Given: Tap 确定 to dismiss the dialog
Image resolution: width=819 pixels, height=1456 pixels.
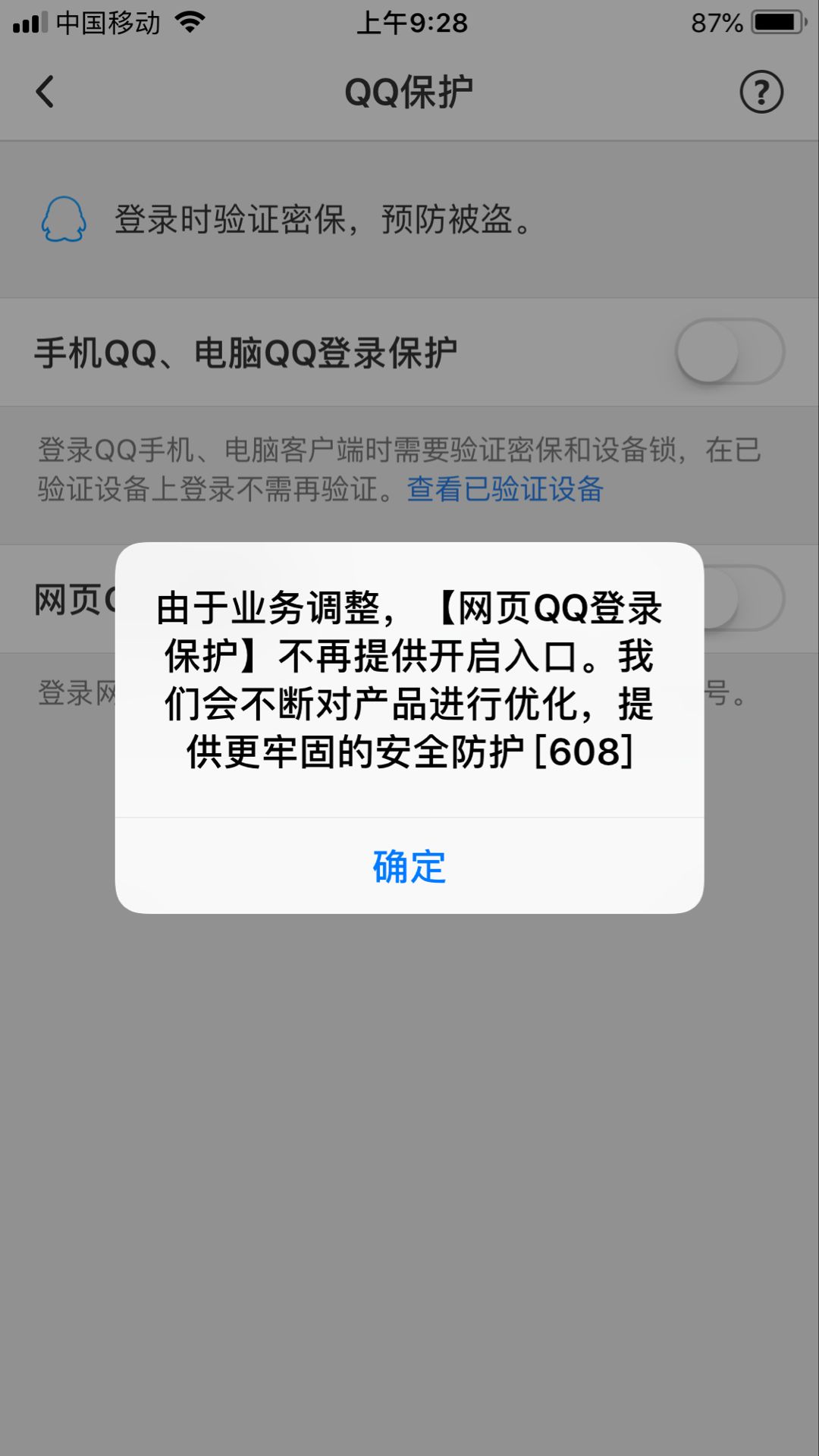Looking at the screenshot, I should [x=409, y=866].
